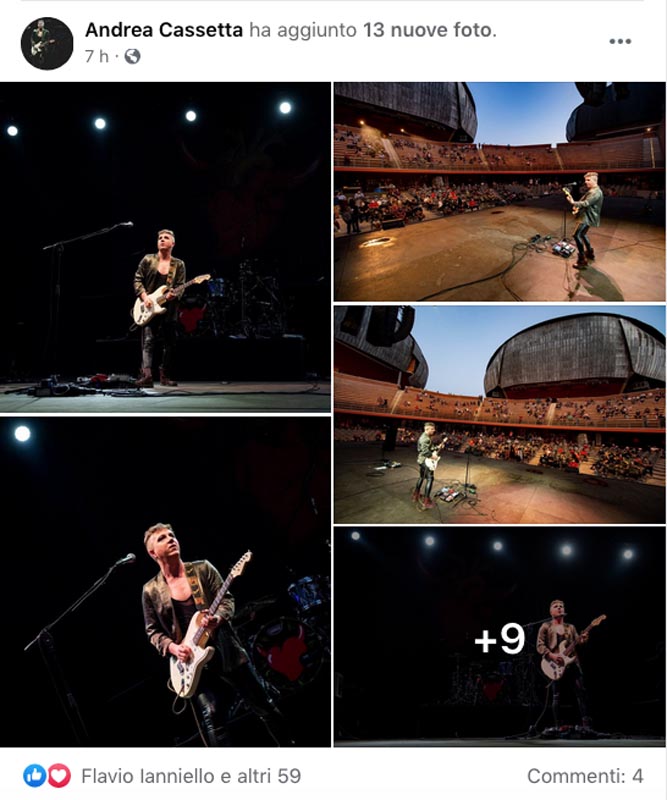View the +9 more photos tile
Screen dimensions: 667x800
pyautogui.click(x=500, y=637)
